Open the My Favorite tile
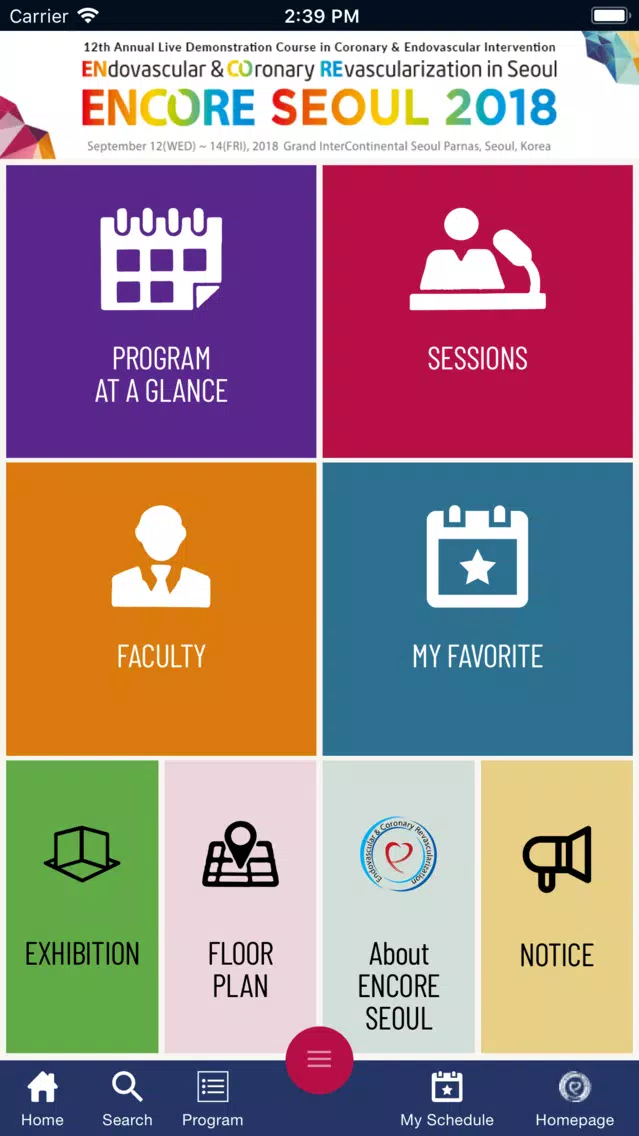 coord(477,609)
